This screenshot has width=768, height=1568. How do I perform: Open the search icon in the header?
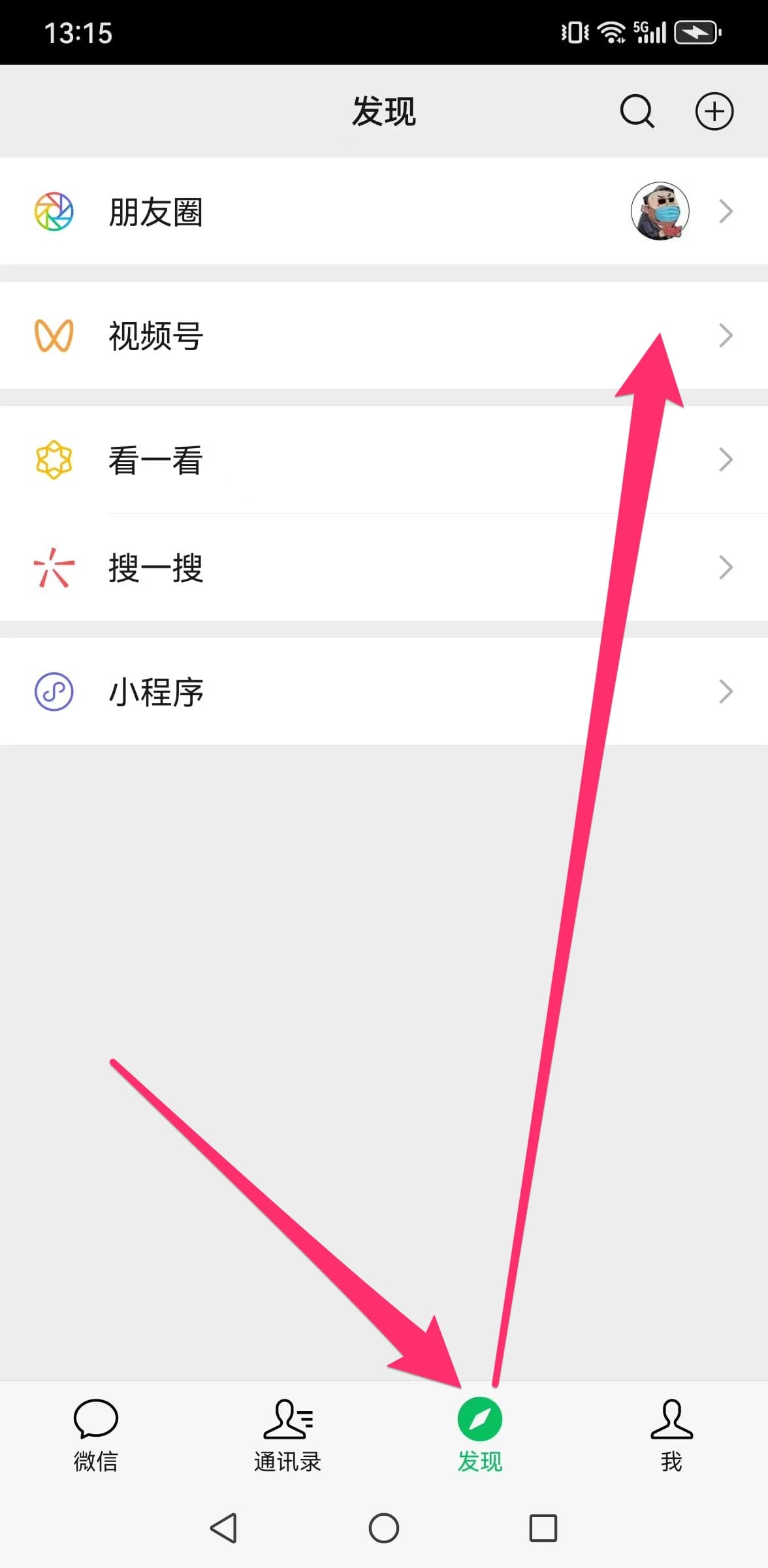coord(637,111)
